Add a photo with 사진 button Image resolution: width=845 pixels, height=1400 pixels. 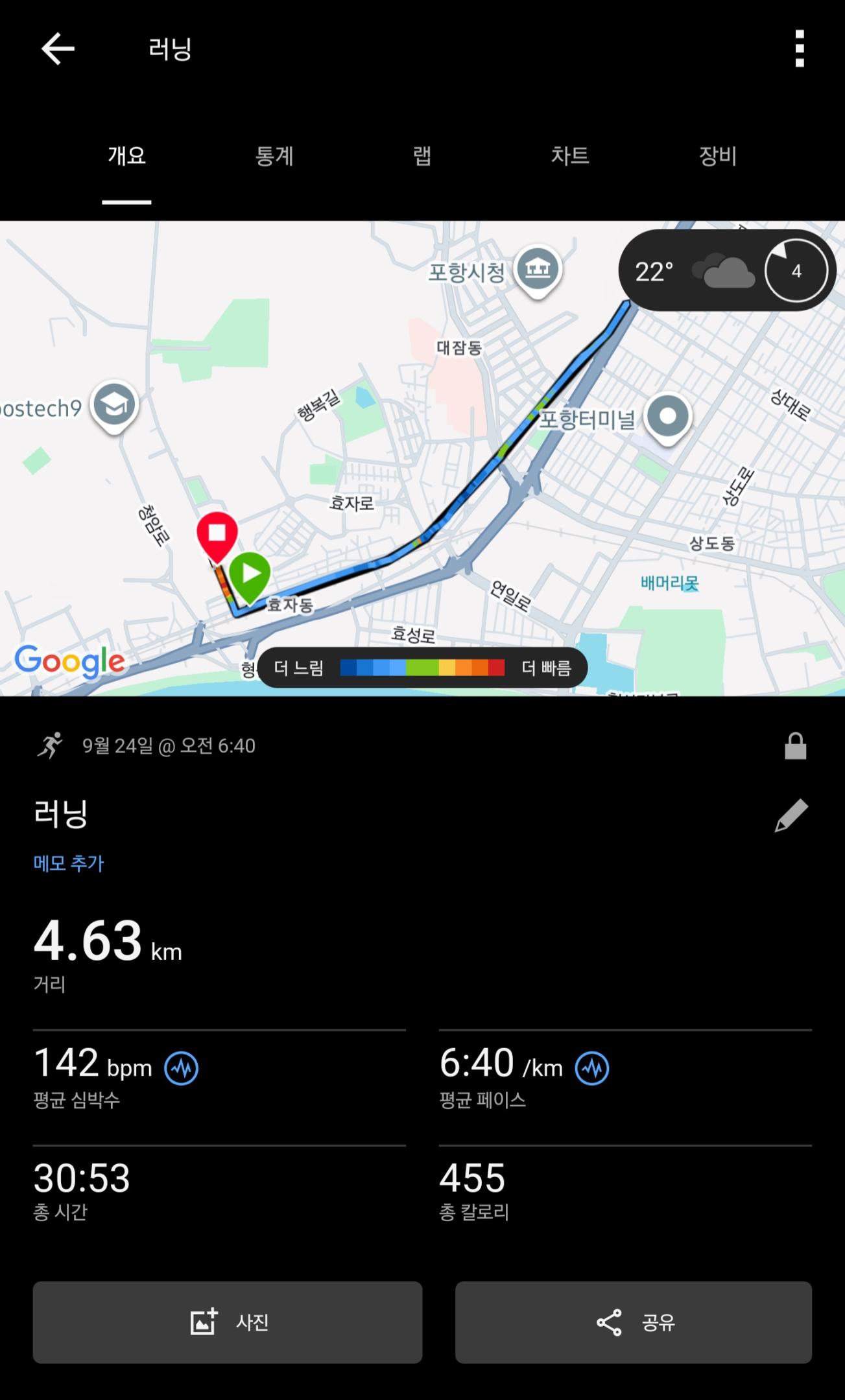tap(228, 1322)
